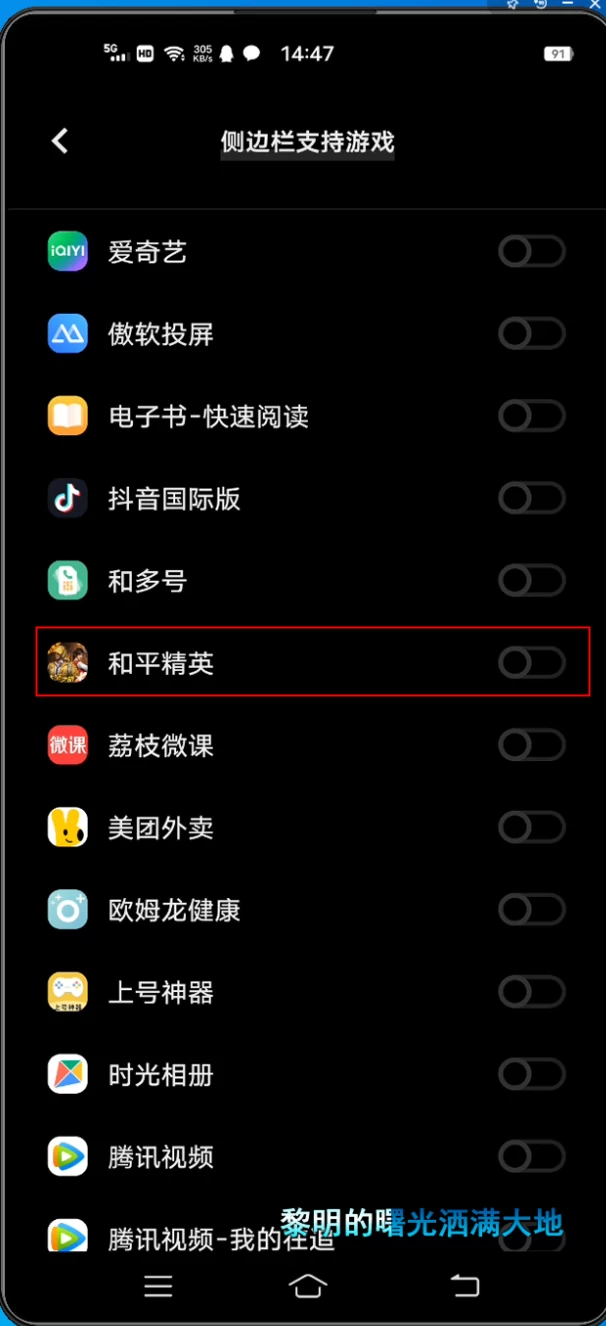This screenshot has height=1326, width=606.
Task: Go to the home screen
Action: coord(307,1286)
